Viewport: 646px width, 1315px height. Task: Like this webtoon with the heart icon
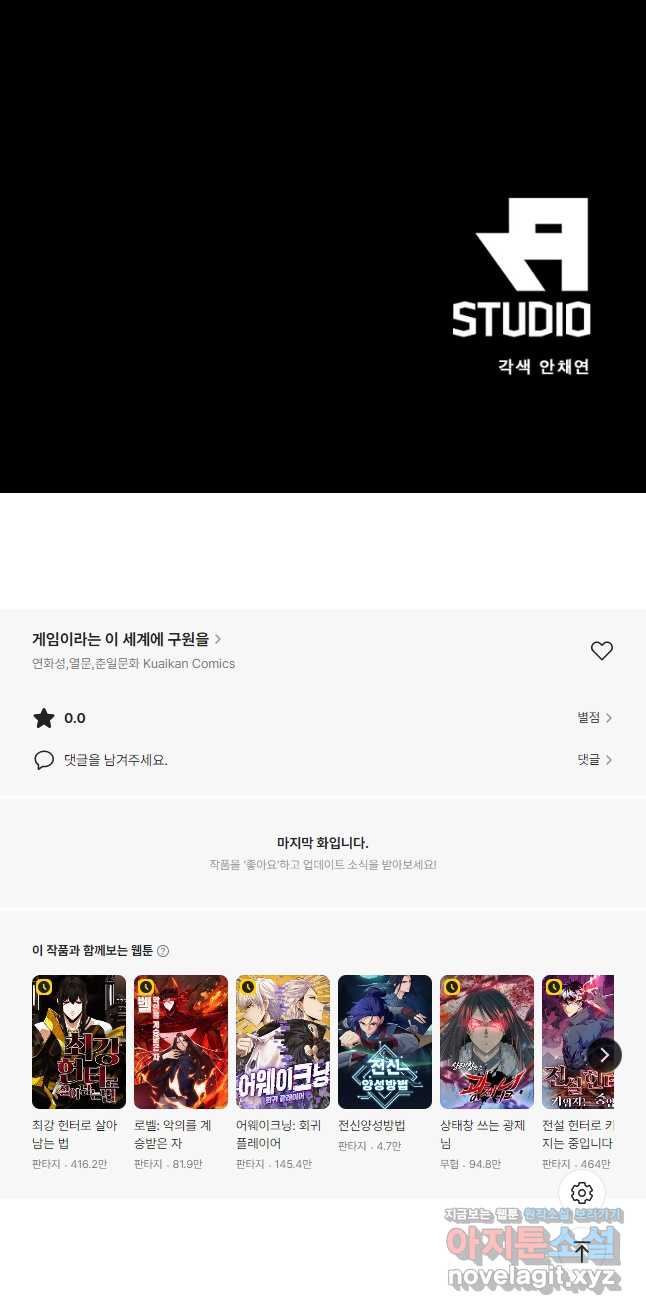(x=601, y=651)
